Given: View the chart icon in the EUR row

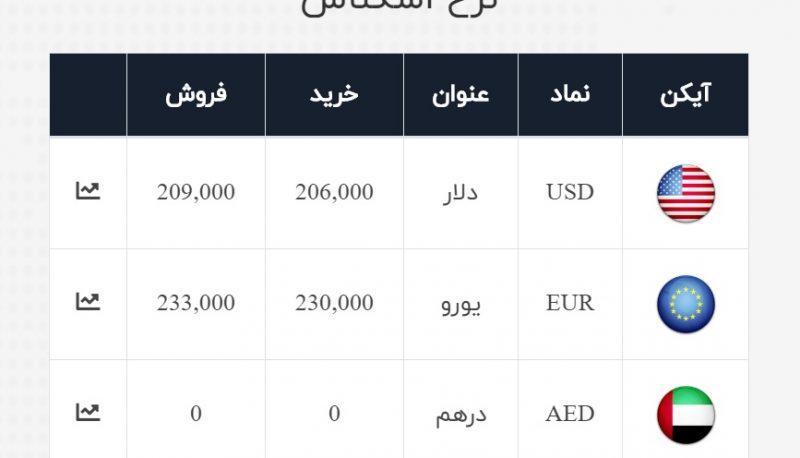Looking at the screenshot, I should pos(88,301).
